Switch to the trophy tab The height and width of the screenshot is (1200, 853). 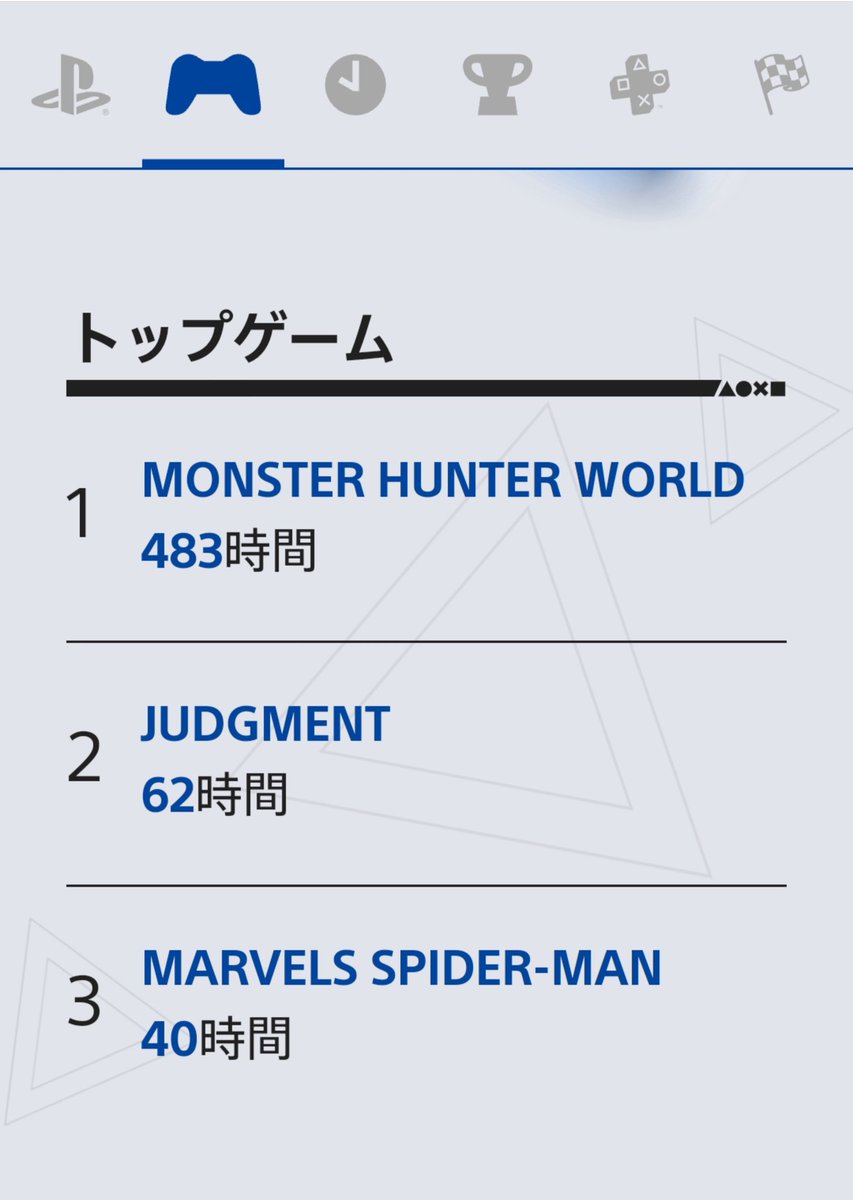[497, 85]
